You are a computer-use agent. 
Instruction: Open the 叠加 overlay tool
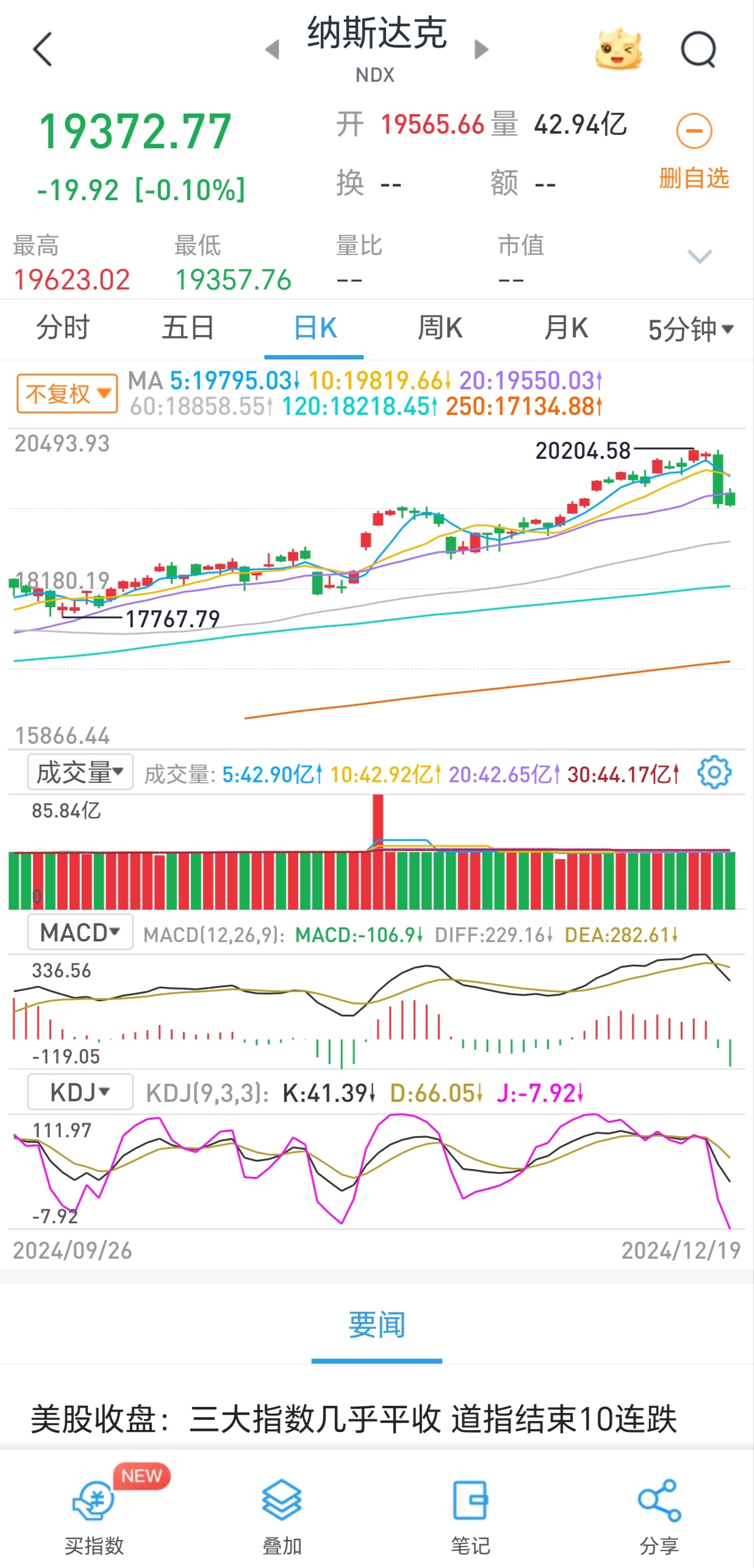point(283,1513)
